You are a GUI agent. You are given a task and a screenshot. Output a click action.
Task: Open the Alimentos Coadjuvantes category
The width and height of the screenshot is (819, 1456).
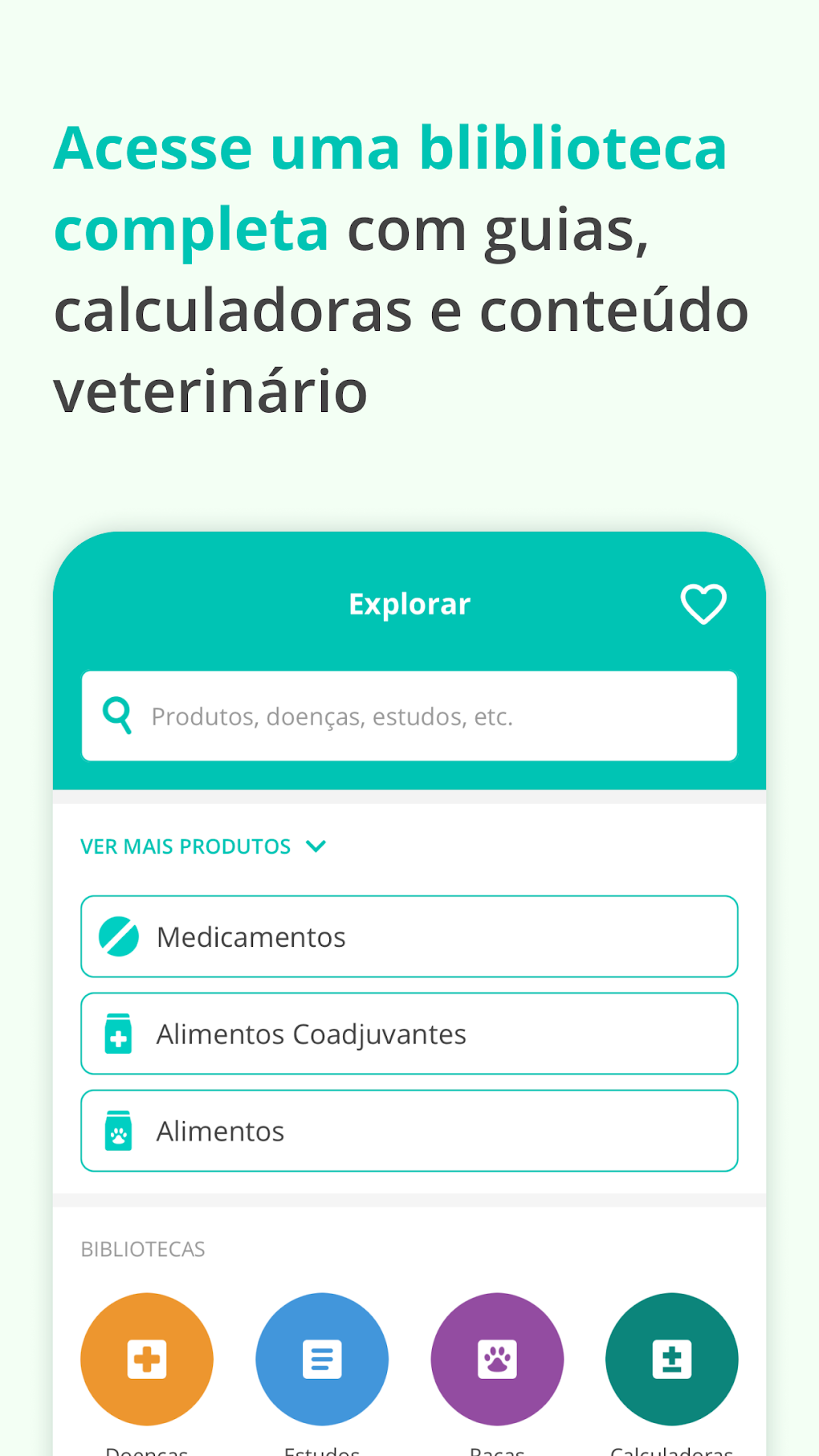click(409, 1034)
